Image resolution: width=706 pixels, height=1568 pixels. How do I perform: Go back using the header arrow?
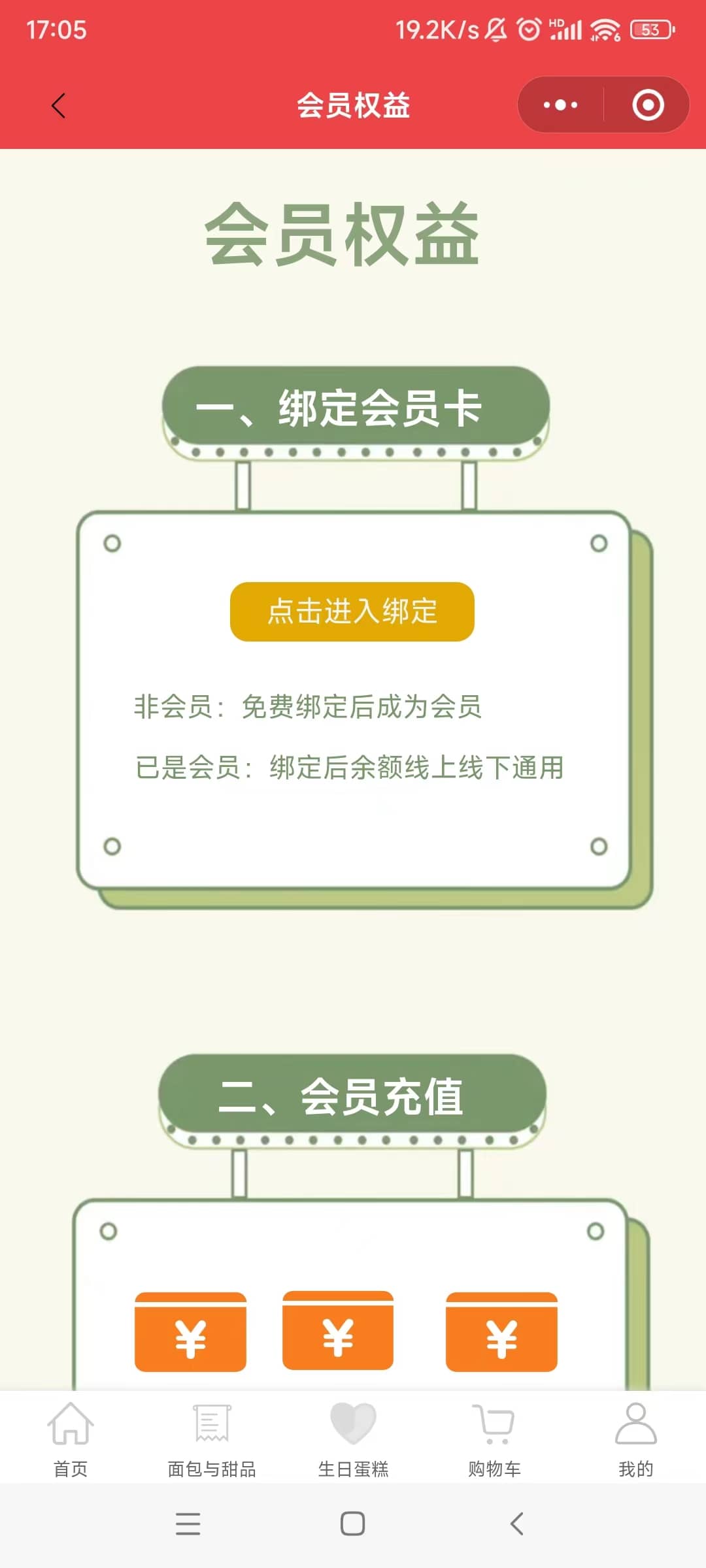pyautogui.click(x=59, y=105)
